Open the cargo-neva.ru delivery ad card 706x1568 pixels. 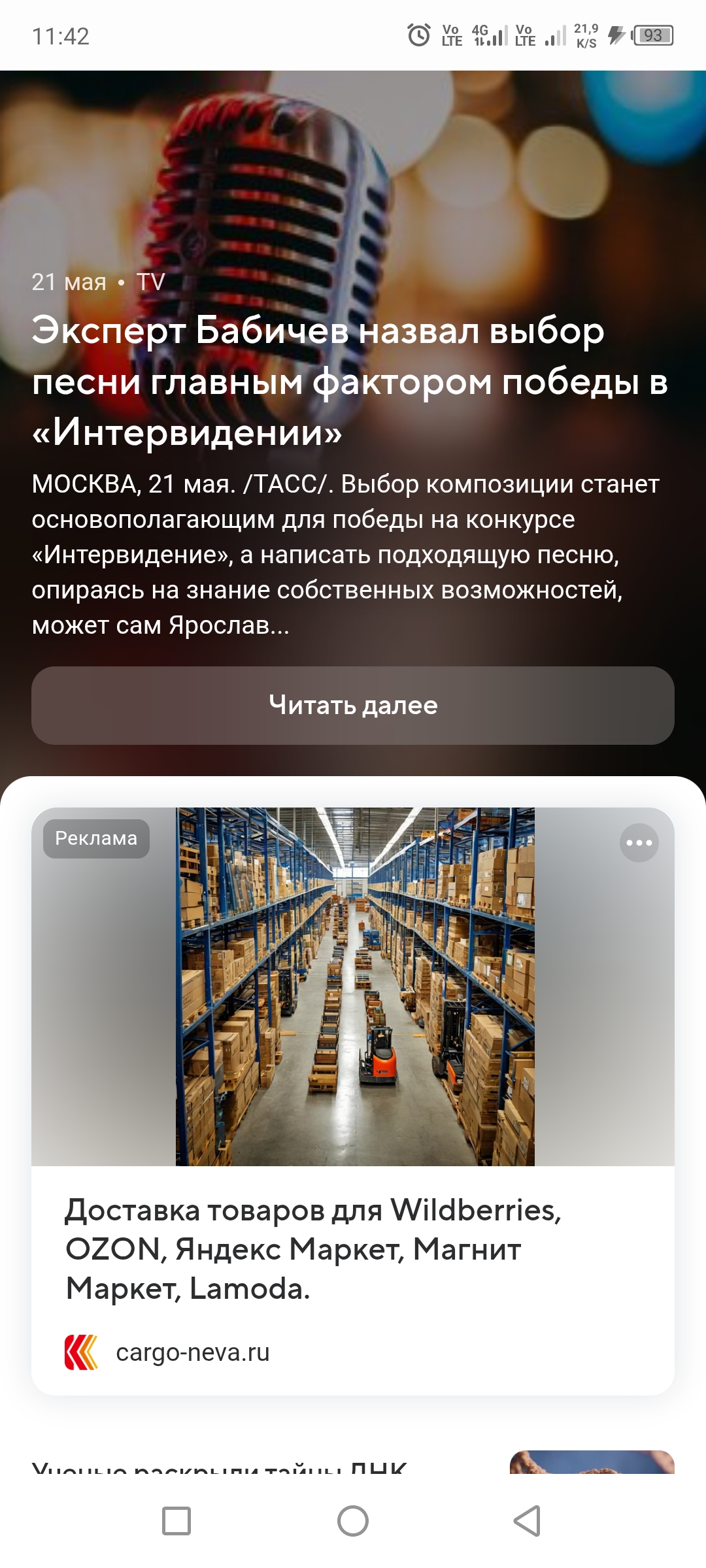[x=353, y=1102]
